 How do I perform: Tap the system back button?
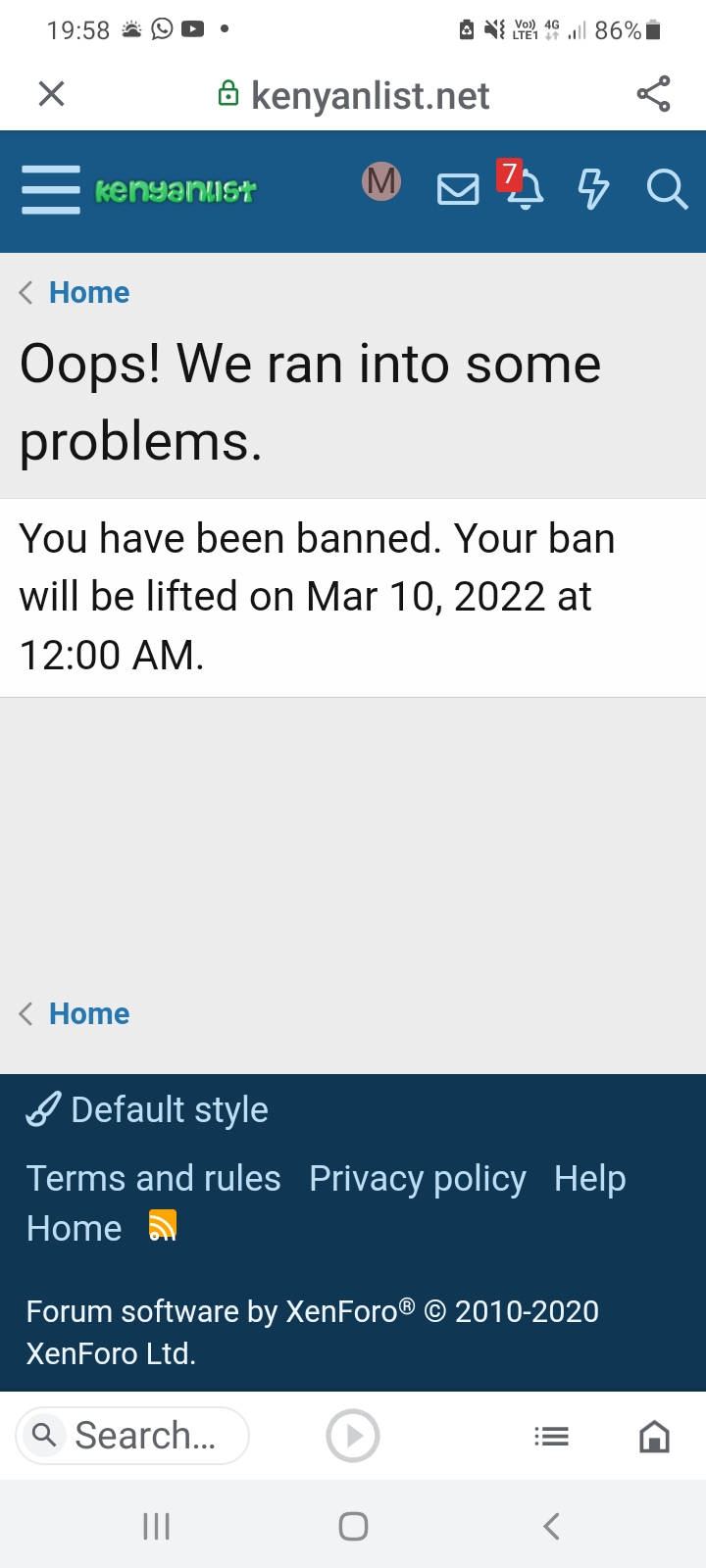pyautogui.click(x=552, y=1526)
